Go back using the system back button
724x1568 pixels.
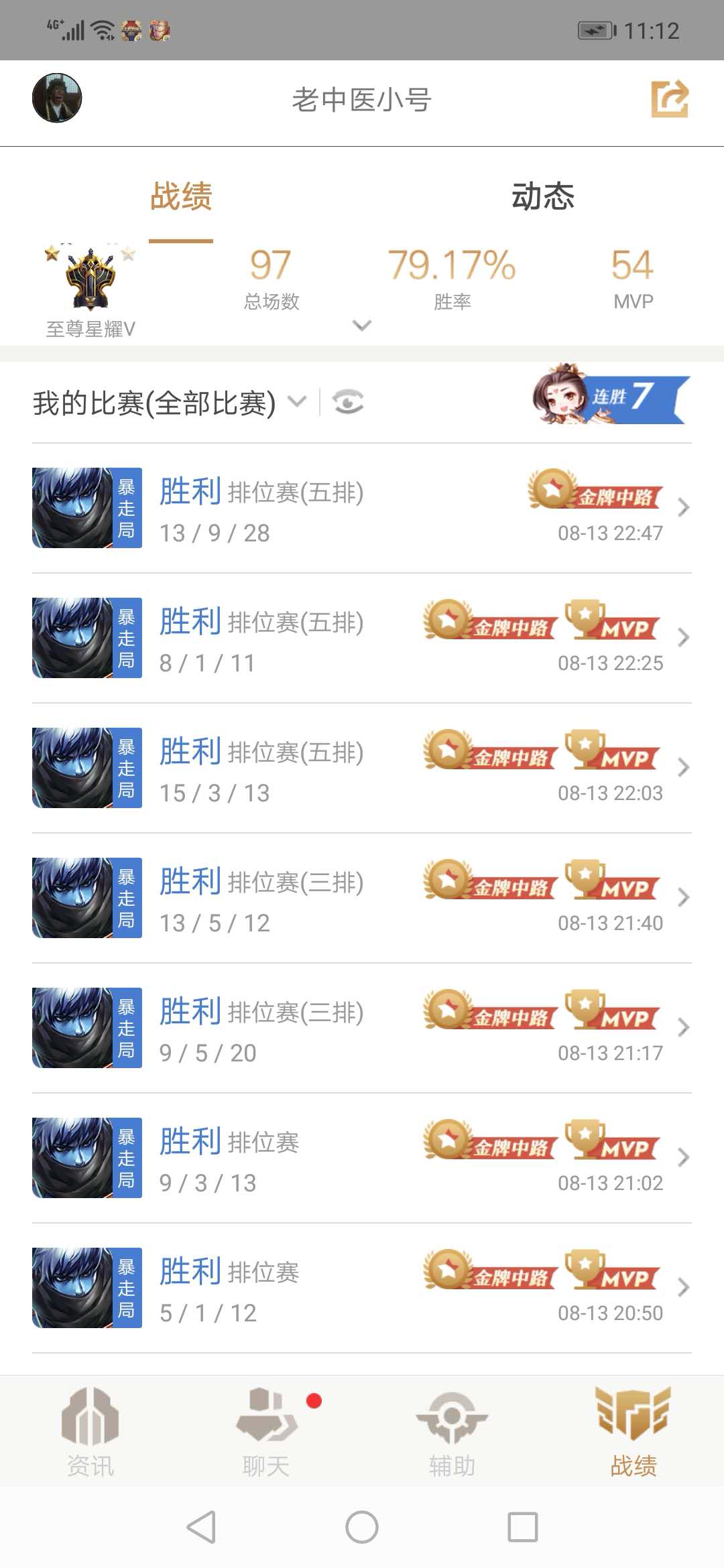[x=200, y=1528]
